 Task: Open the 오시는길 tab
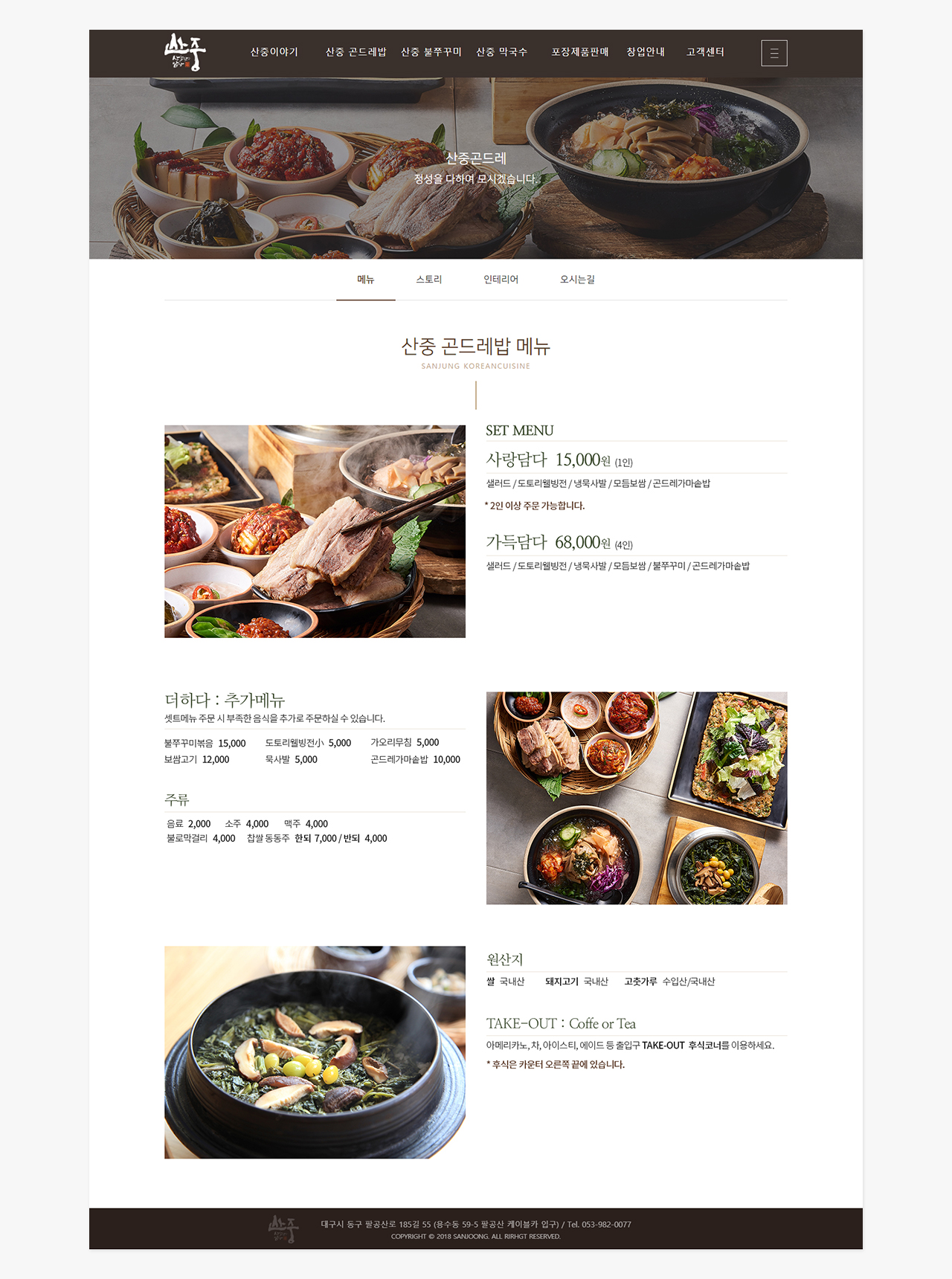click(x=577, y=280)
